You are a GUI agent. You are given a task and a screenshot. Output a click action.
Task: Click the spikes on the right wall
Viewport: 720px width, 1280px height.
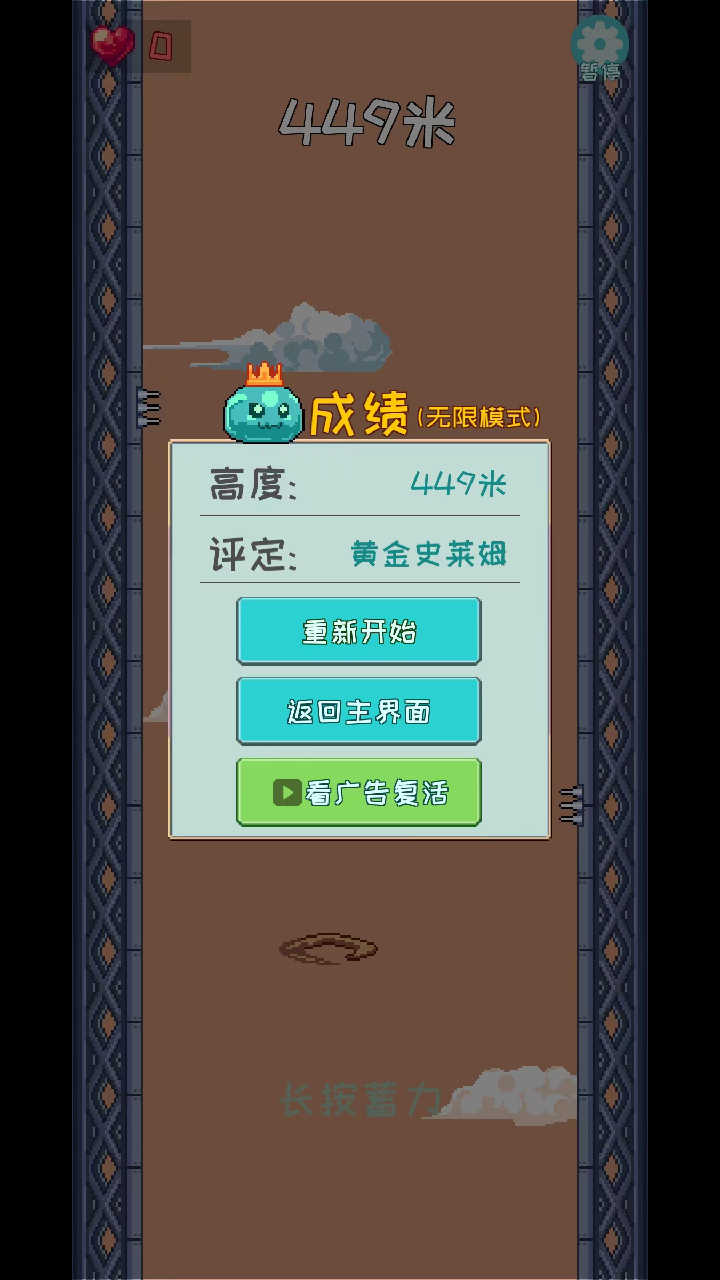[571, 805]
